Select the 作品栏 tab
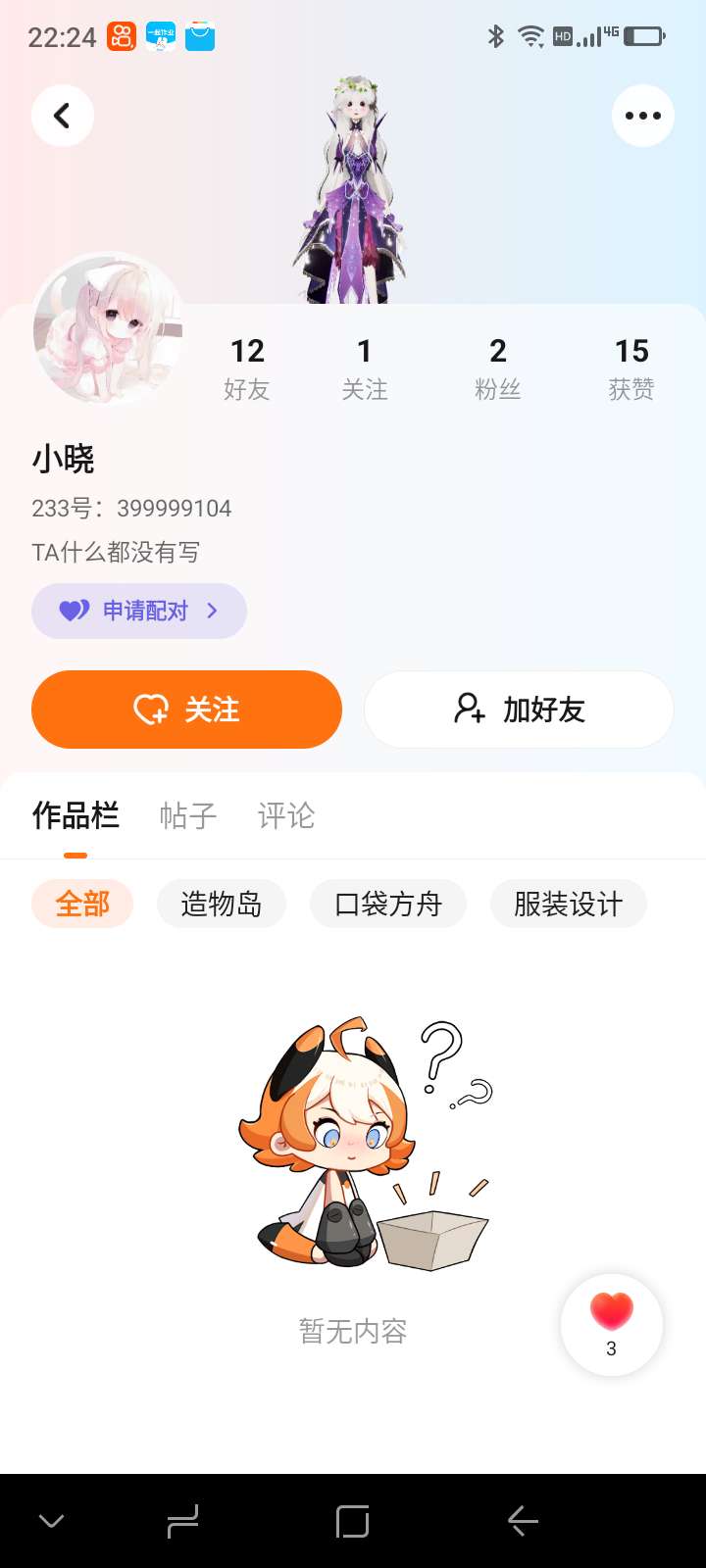This screenshot has height=1568, width=706. [x=76, y=815]
